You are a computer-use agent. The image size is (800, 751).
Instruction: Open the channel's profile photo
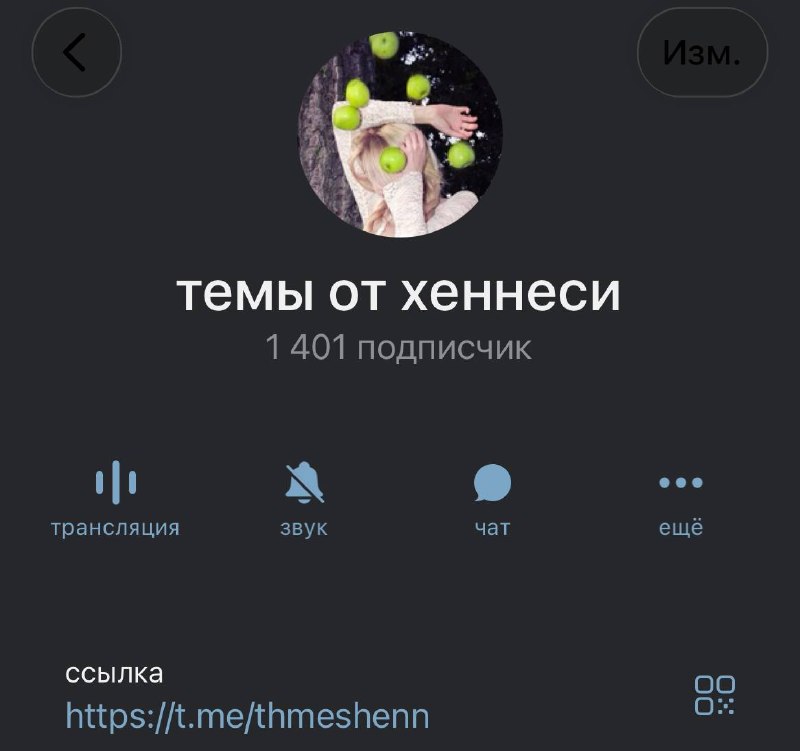tap(400, 135)
